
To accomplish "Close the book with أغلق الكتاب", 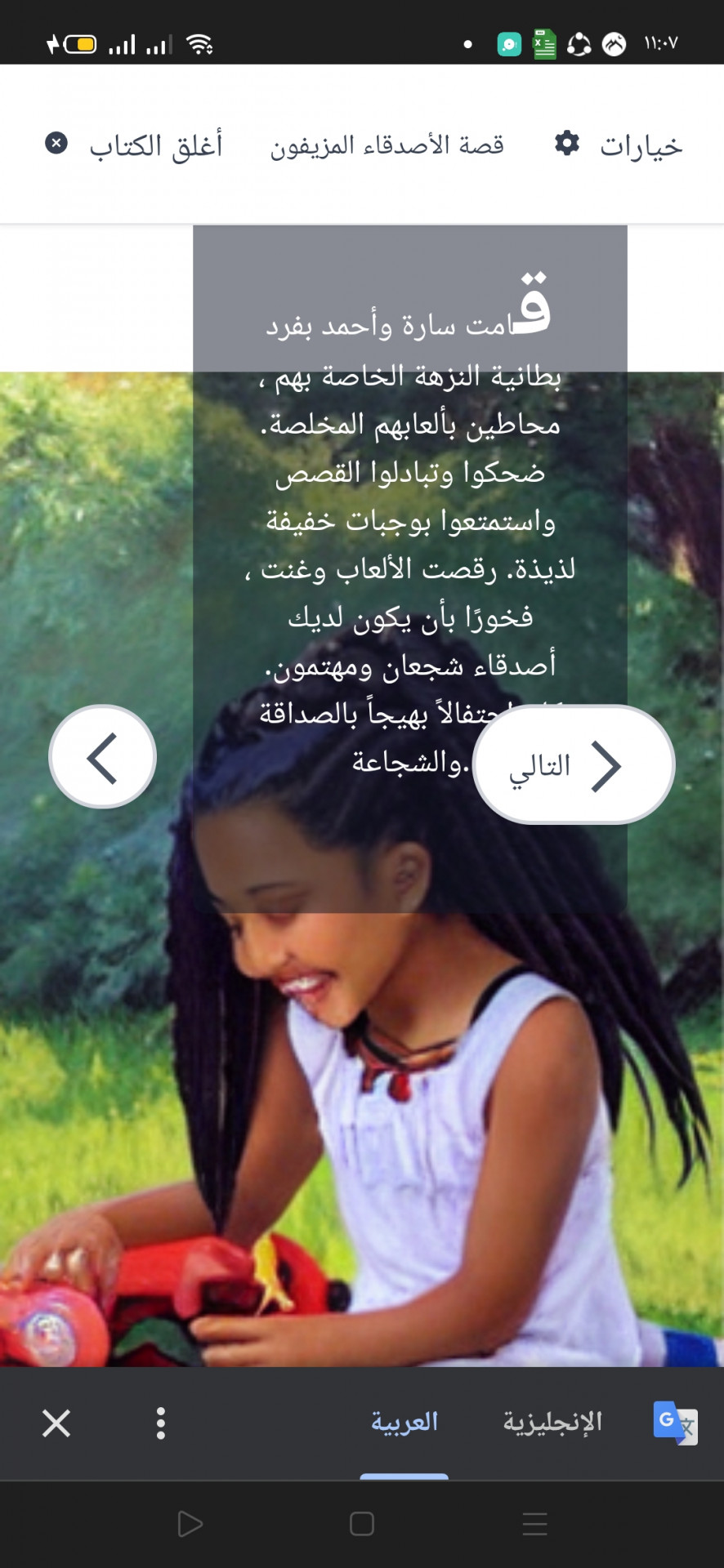I will [135, 145].
